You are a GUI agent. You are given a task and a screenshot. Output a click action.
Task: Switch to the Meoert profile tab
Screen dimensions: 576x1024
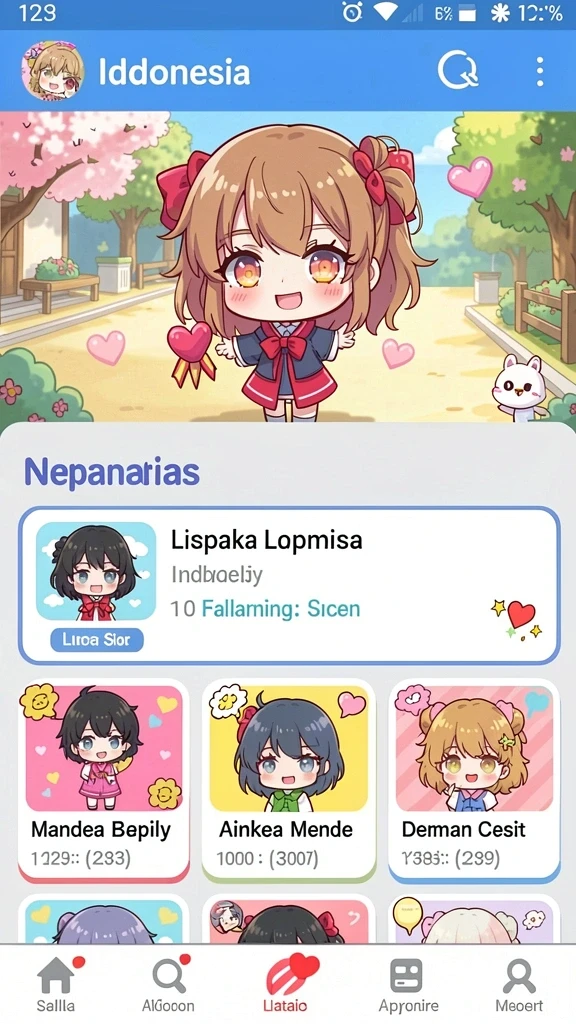pos(519,984)
